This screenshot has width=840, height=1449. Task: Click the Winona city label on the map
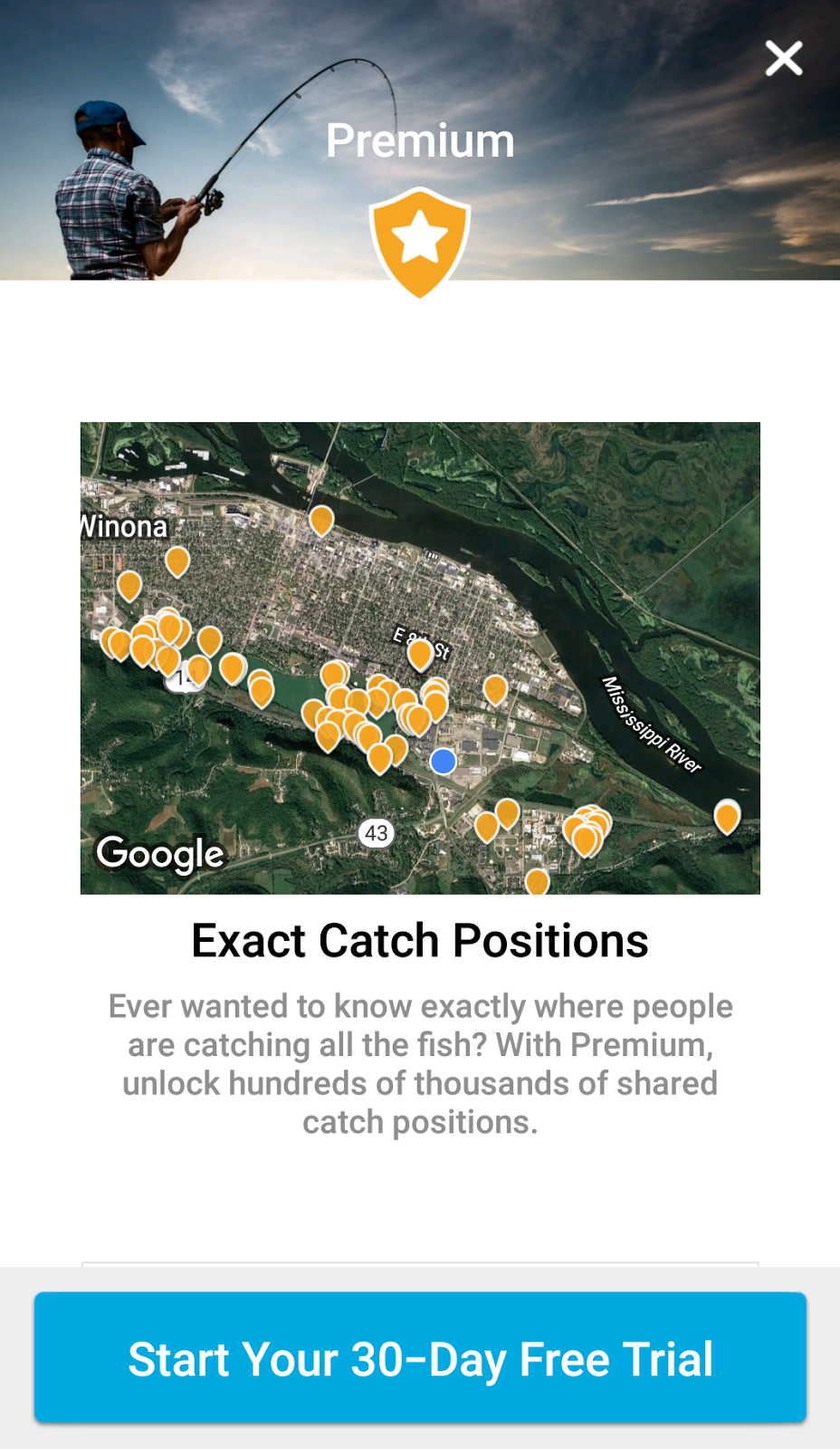123,526
